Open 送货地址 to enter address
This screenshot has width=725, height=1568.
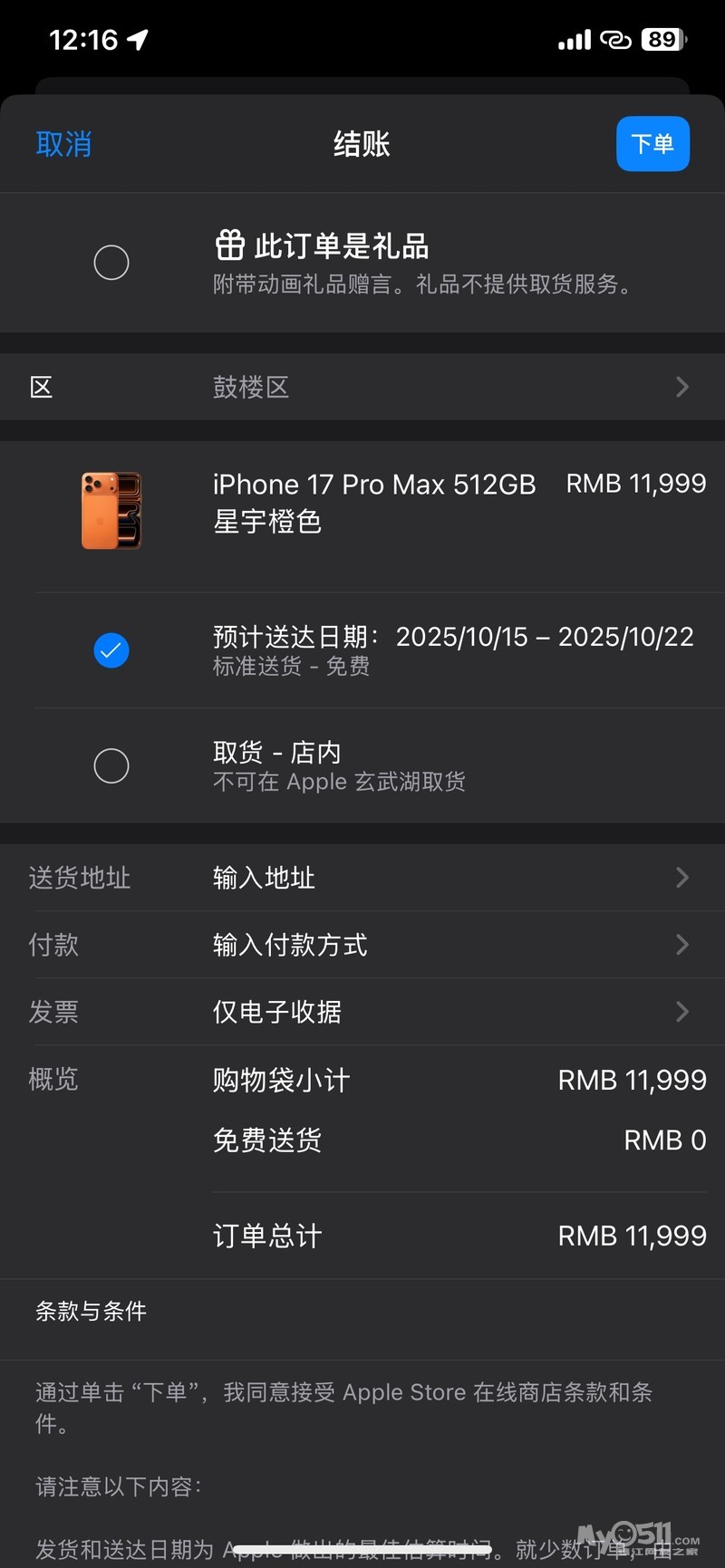click(362, 878)
